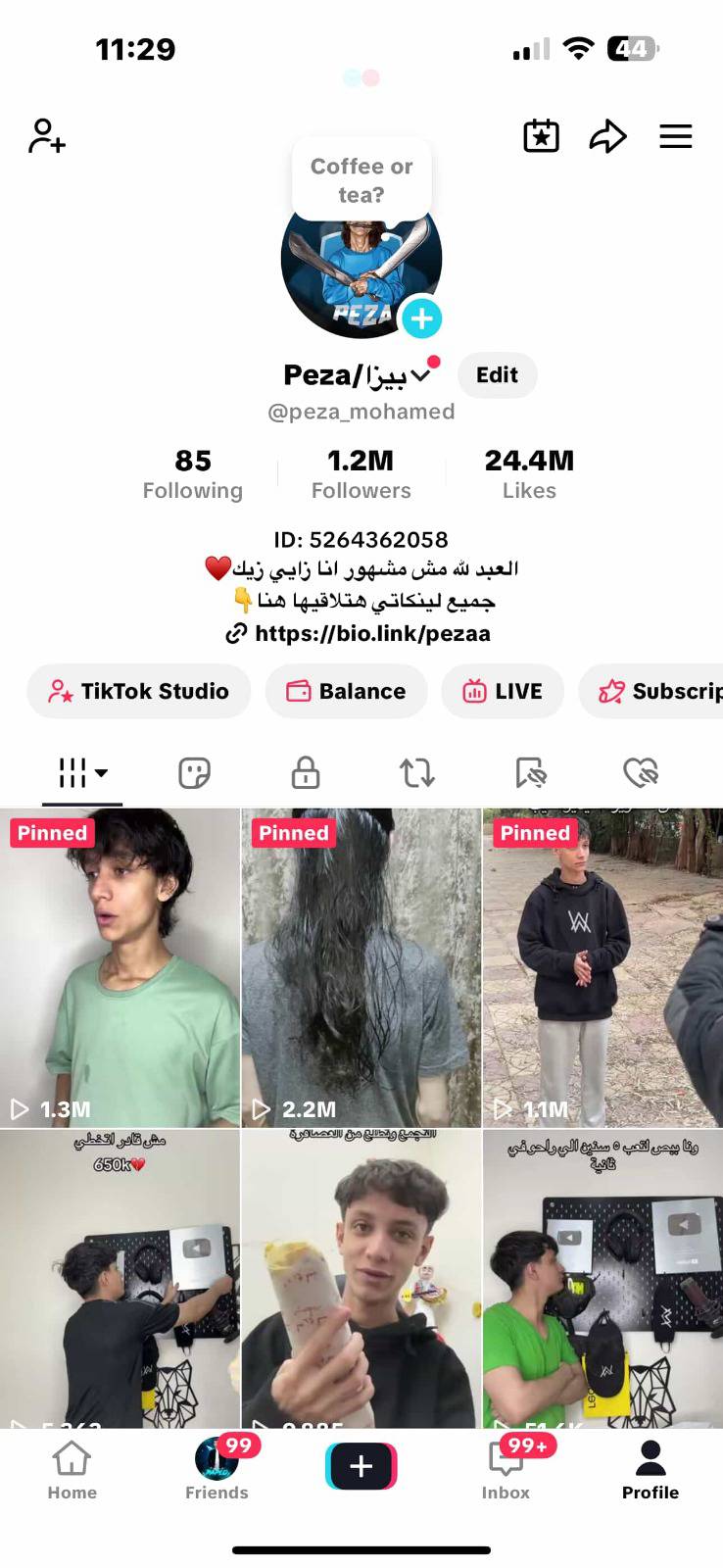
Task: Open the Balance chip
Action: pos(346,691)
